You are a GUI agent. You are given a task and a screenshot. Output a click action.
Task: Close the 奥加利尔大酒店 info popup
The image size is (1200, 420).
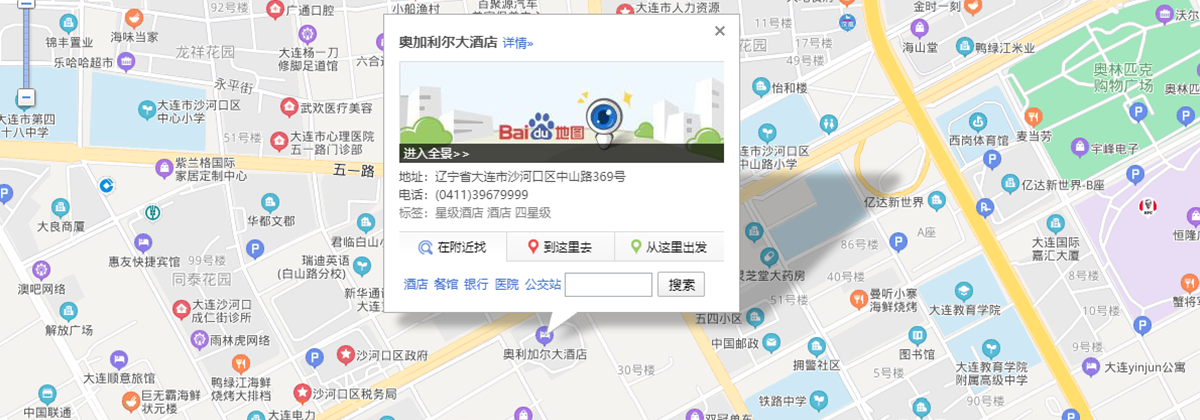(719, 31)
